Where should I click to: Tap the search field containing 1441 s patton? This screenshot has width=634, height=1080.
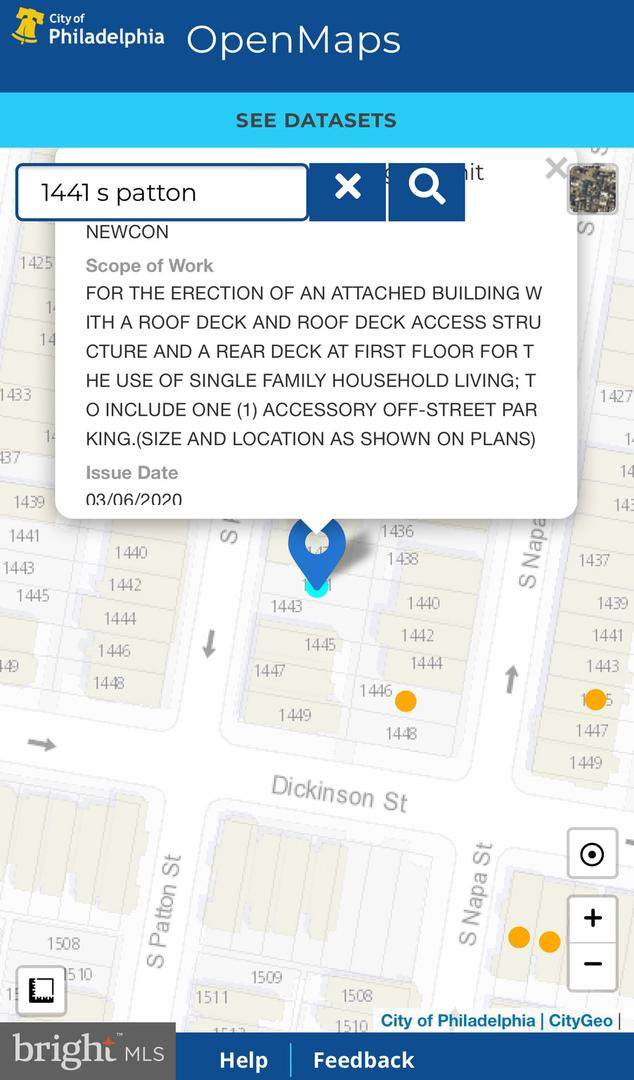pos(162,192)
